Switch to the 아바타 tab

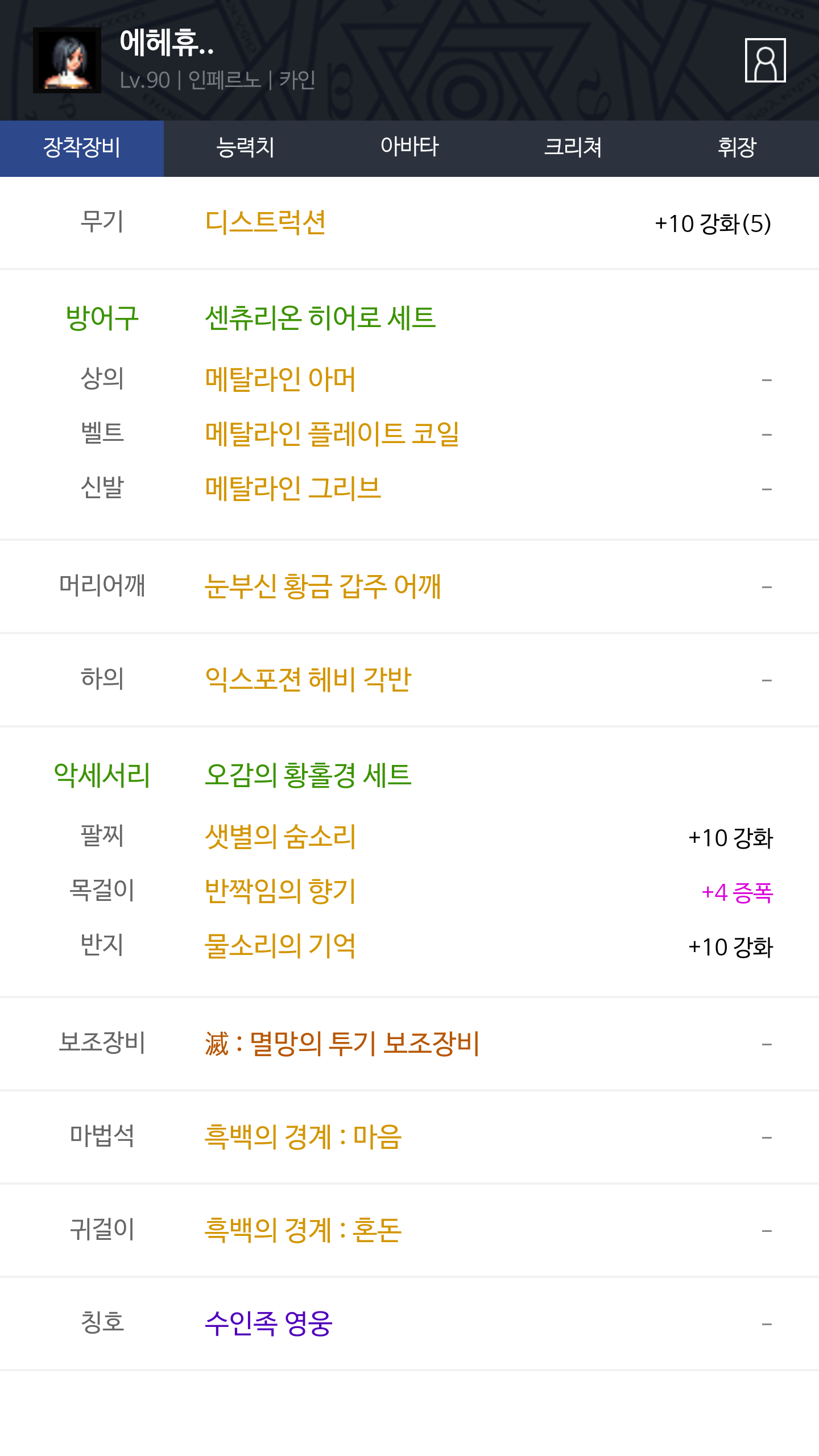tap(409, 148)
